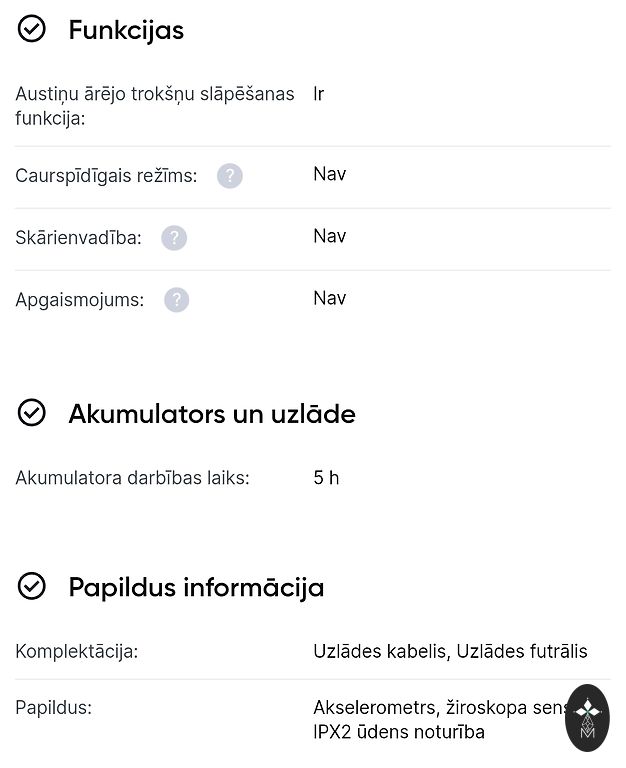626x768 pixels.
Task: Show the Skārienvadība help hint
Action: pos(174,238)
